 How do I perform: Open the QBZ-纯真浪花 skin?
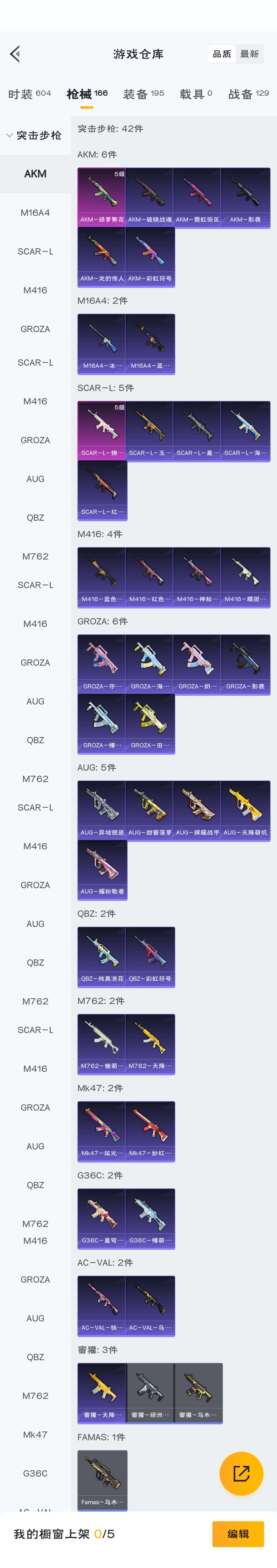coord(102,956)
